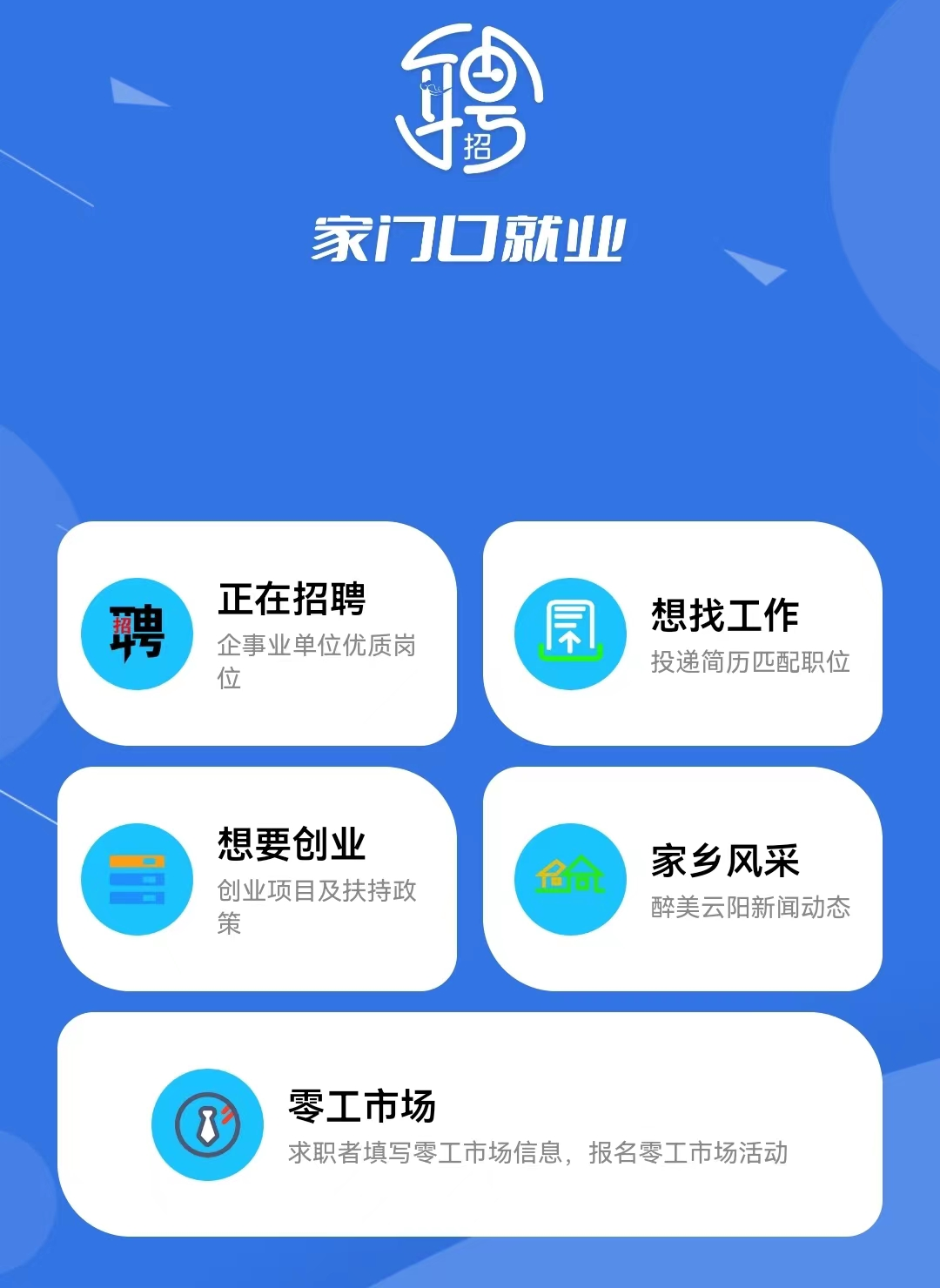Select the blue circle behind the resume icon

pyautogui.click(x=571, y=634)
